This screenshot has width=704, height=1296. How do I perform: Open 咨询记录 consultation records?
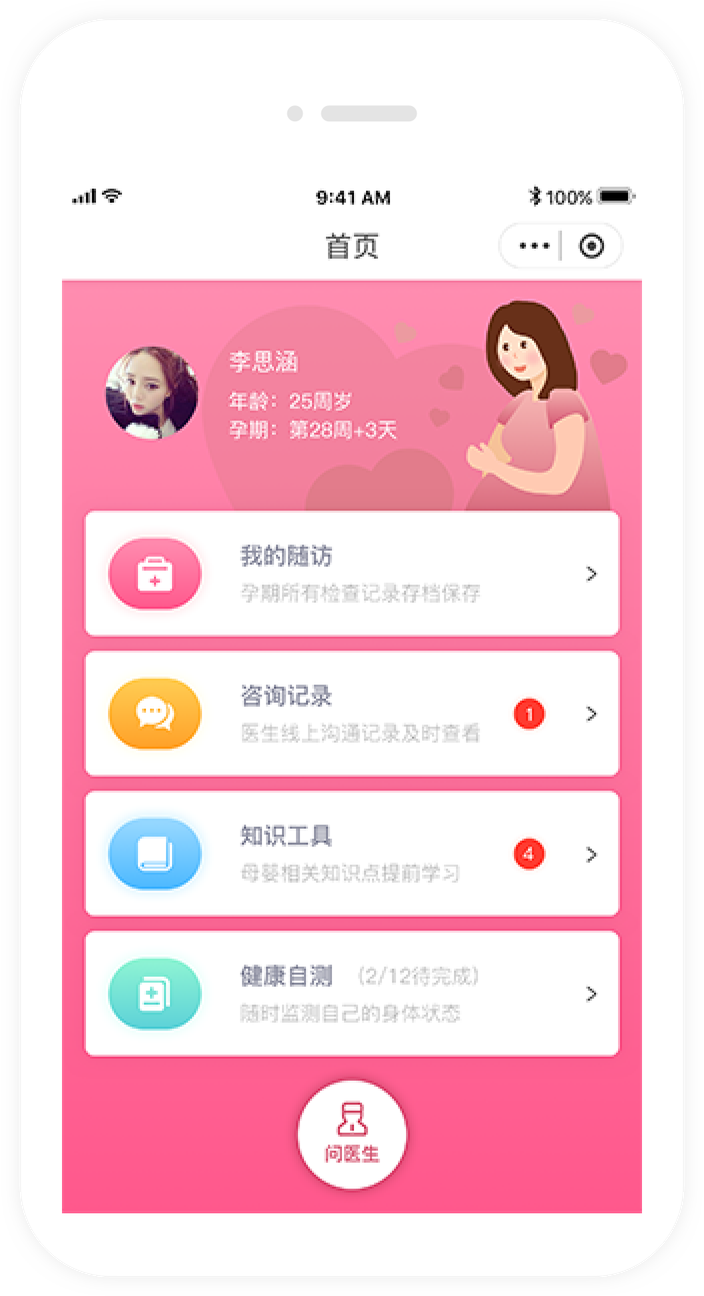pyautogui.click(x=352, y=713)
